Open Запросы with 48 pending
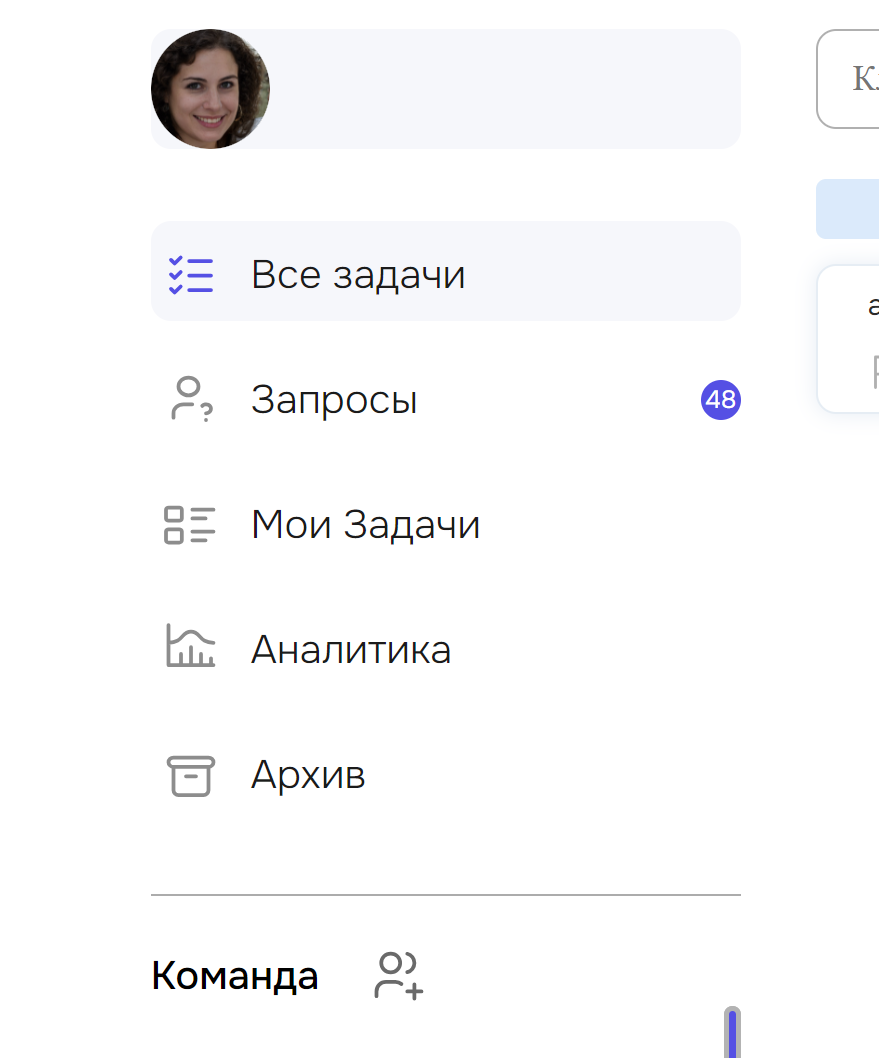 point(334,400)
